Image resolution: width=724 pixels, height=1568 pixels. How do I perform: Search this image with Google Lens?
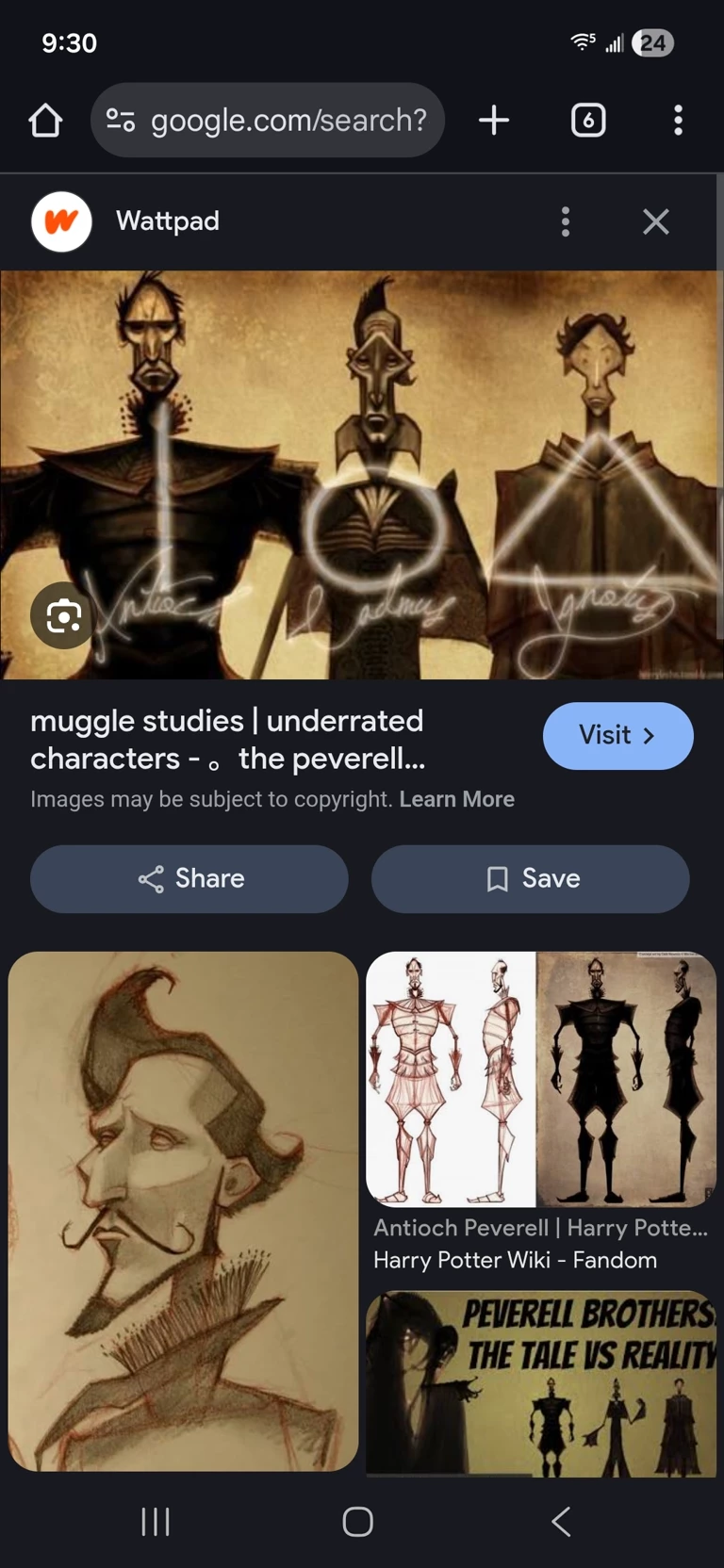click(x=63, y=617)
